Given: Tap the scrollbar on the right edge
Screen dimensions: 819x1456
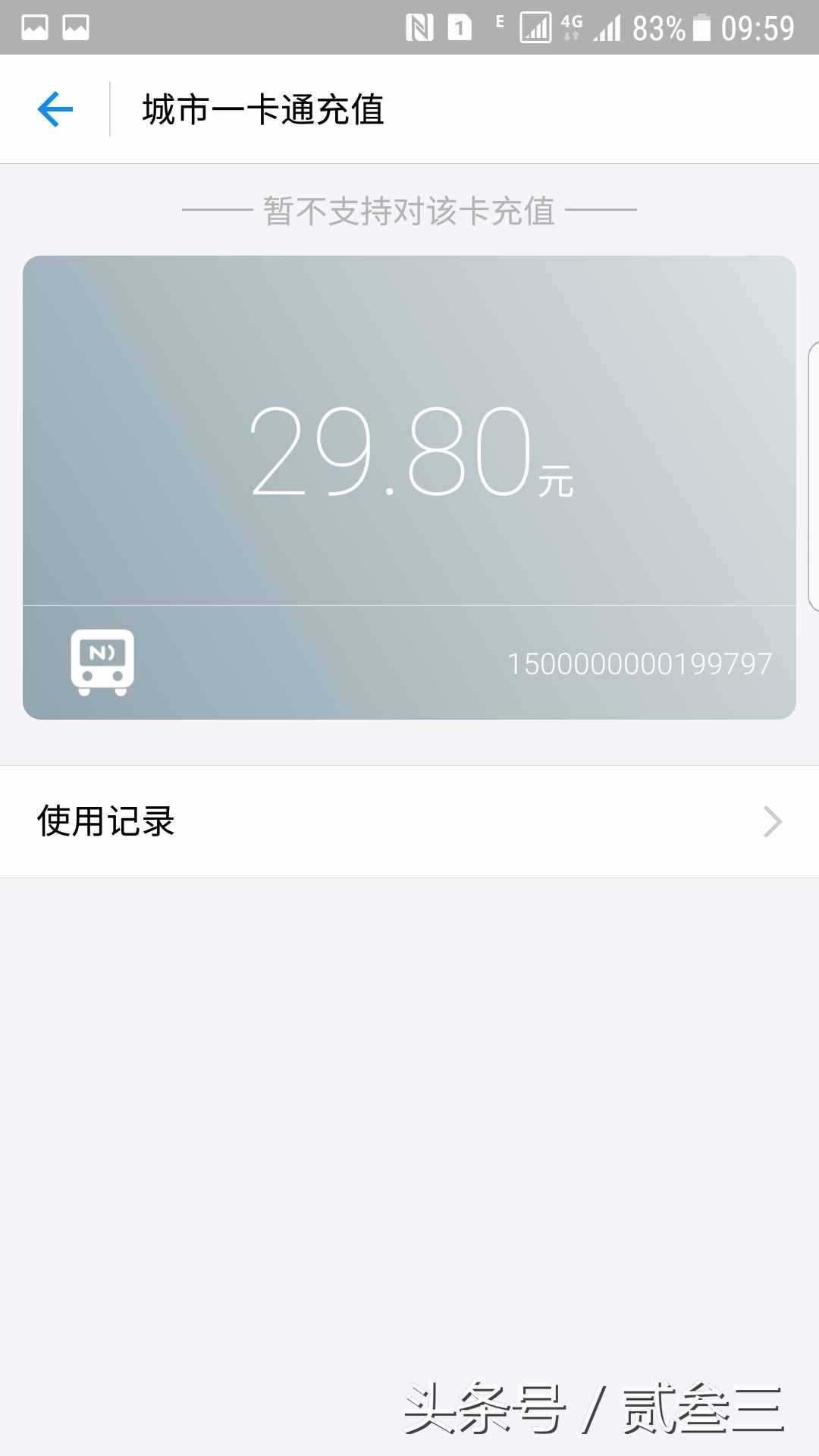Looking at the screenshot, I should (813, 470).
